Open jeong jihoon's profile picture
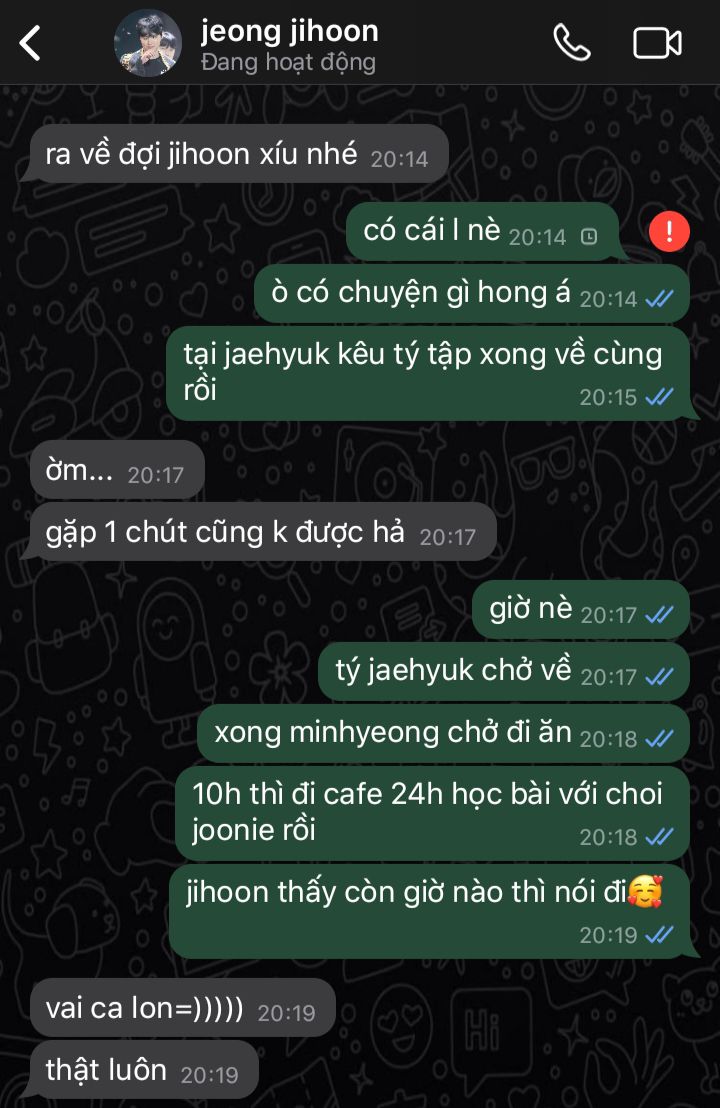 point(148,43)
